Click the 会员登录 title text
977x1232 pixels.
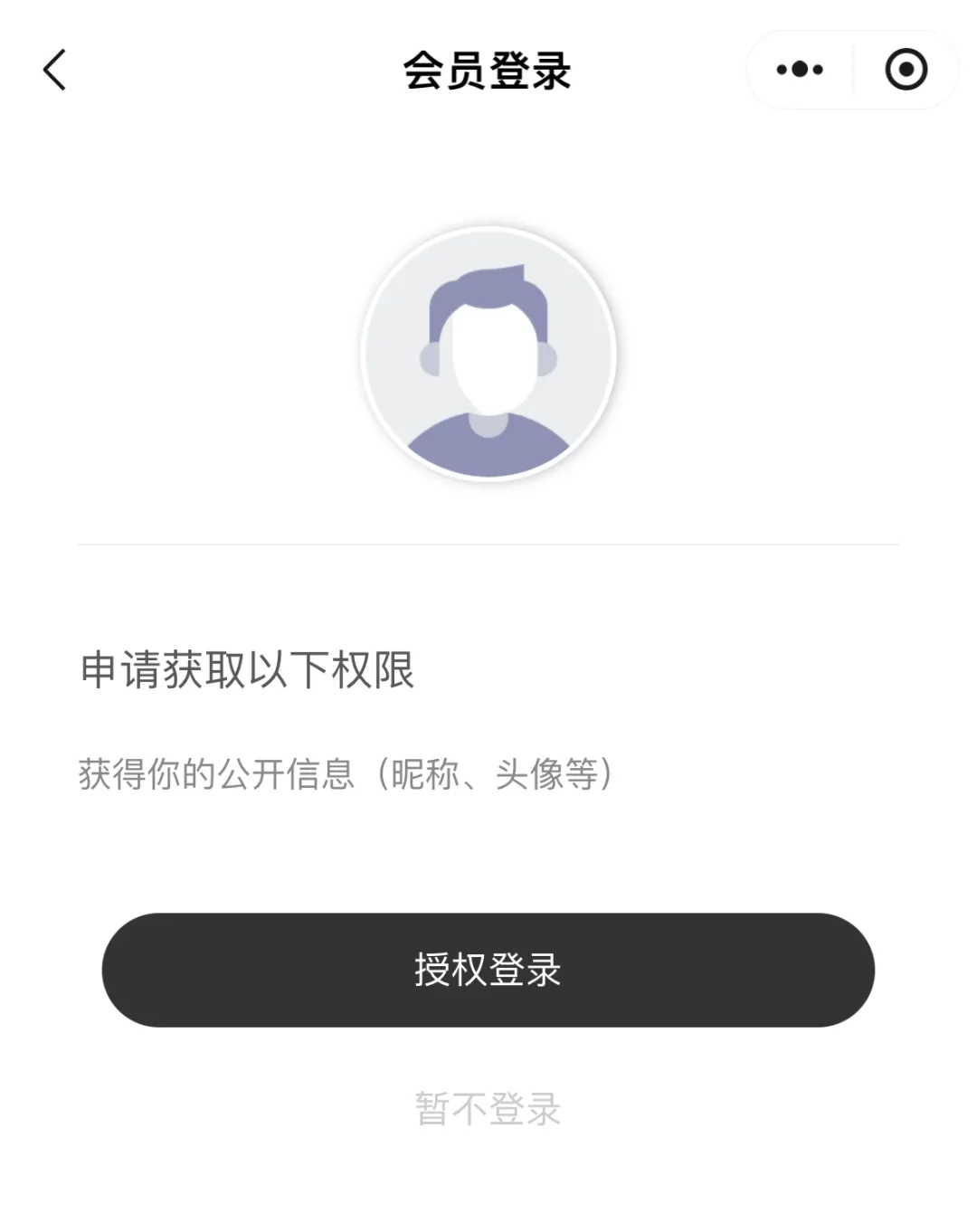(488, 69)
